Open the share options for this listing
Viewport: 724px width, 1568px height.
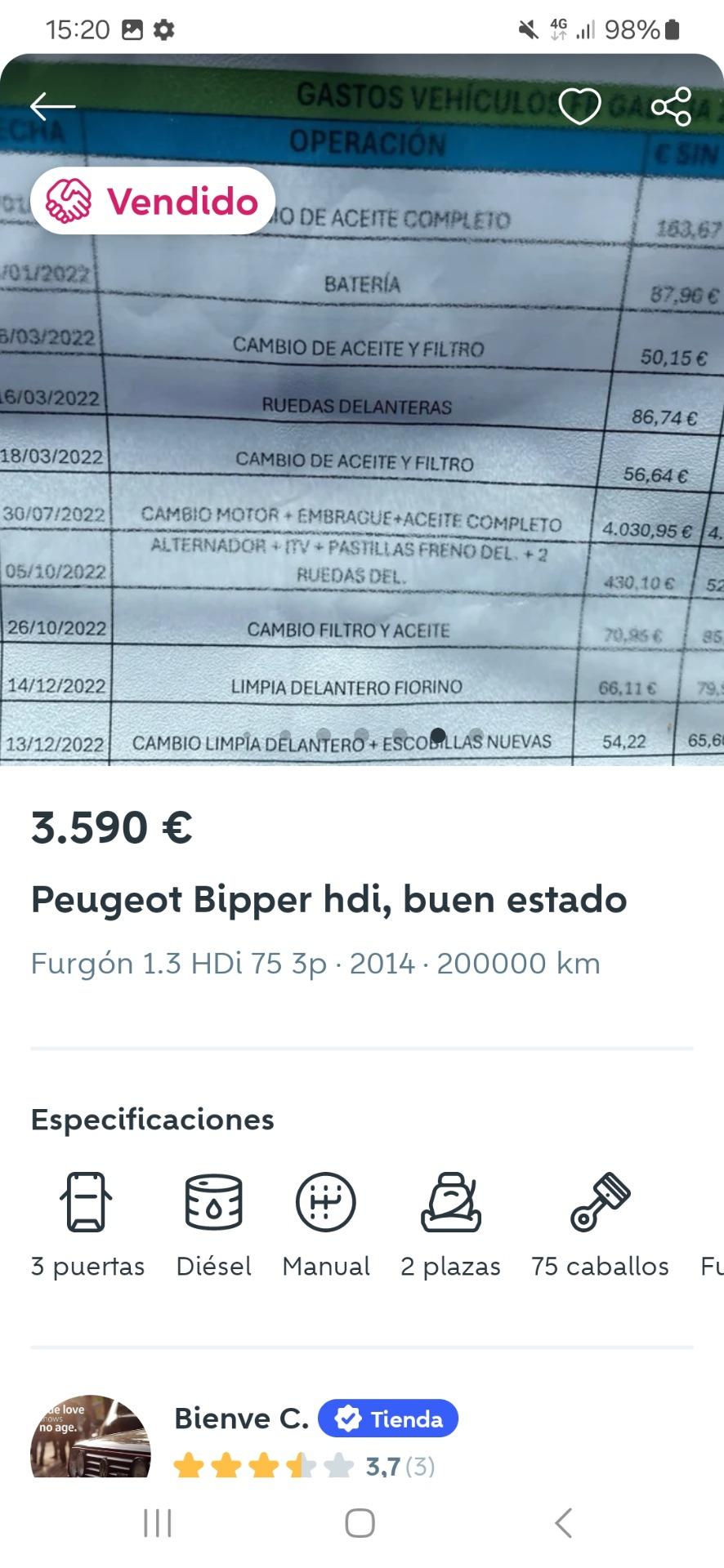tap(672, 105)
